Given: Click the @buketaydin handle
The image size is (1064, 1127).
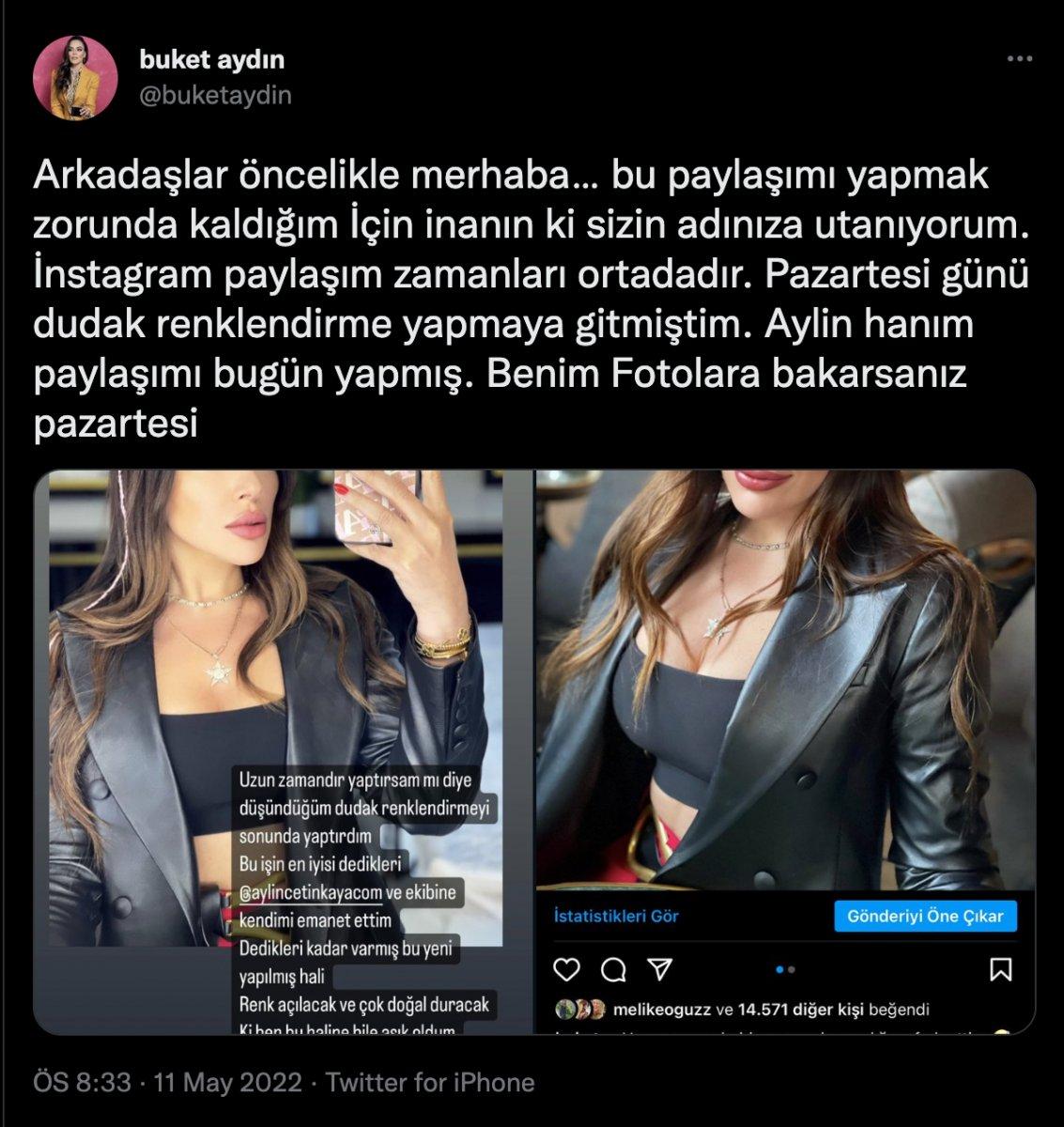Looking at the screenshot, I should pyautogui.click(x=213, y=94).
